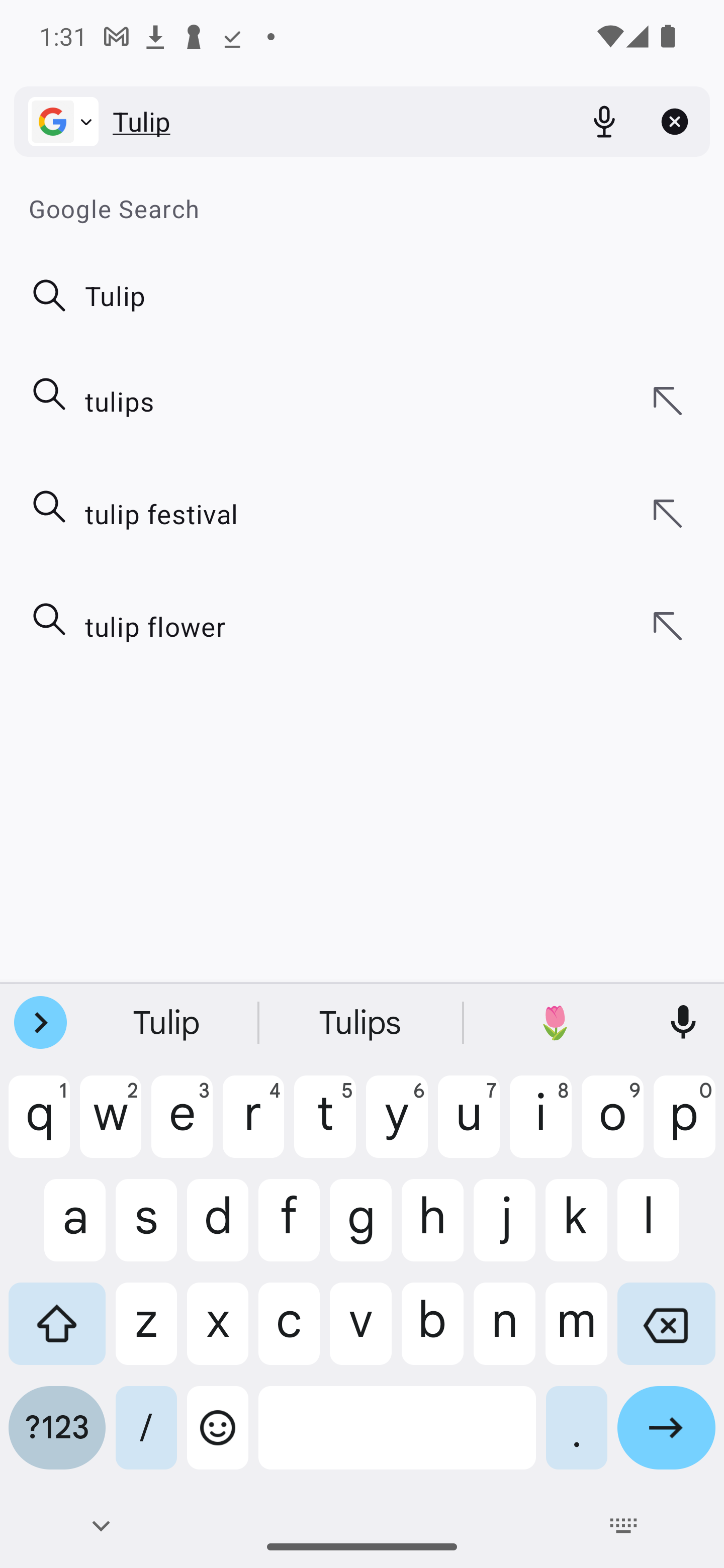Expand the keyboard toolbar arrow

pos(40,1023)
